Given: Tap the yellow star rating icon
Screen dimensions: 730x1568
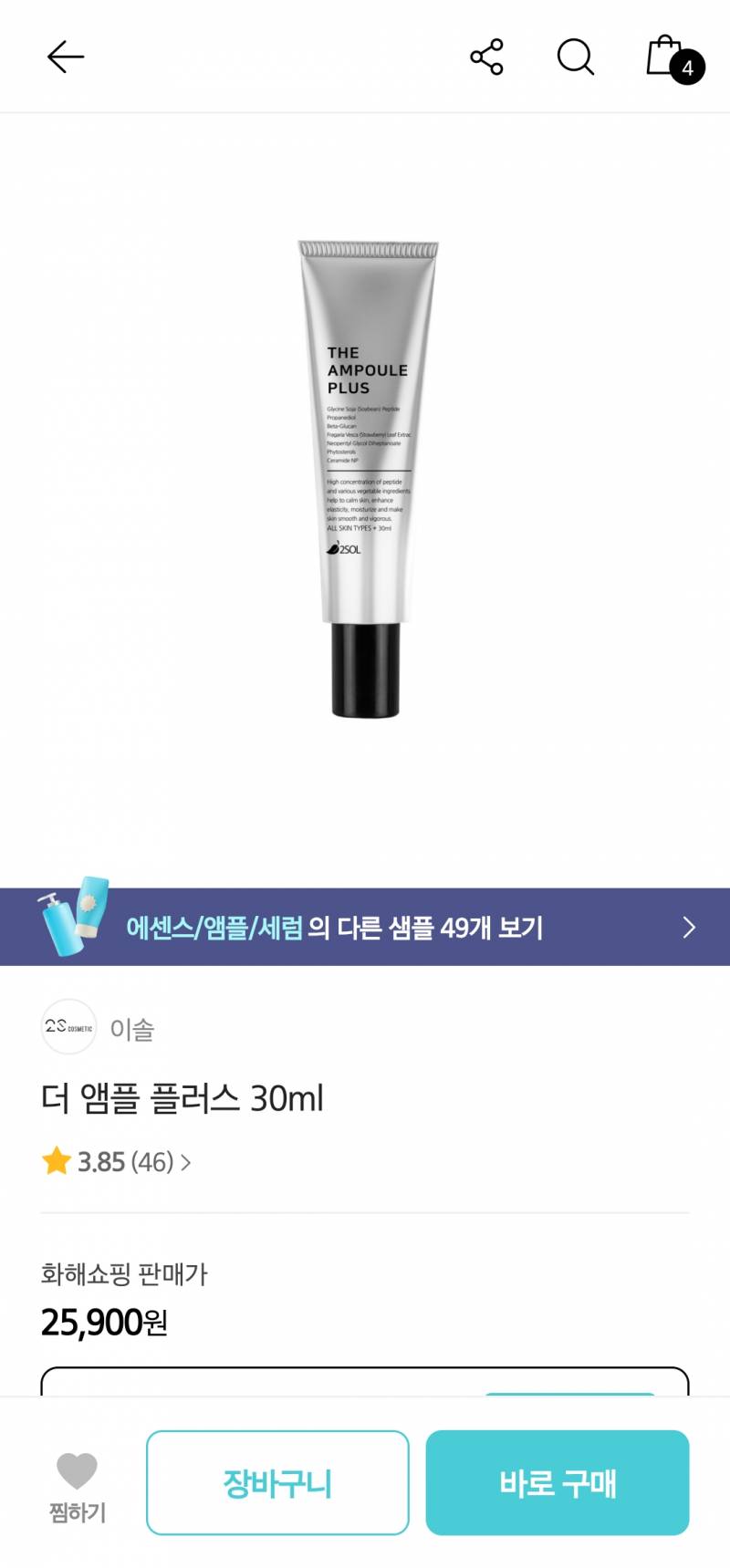Looking at the screenshot, I should 57,1161.
